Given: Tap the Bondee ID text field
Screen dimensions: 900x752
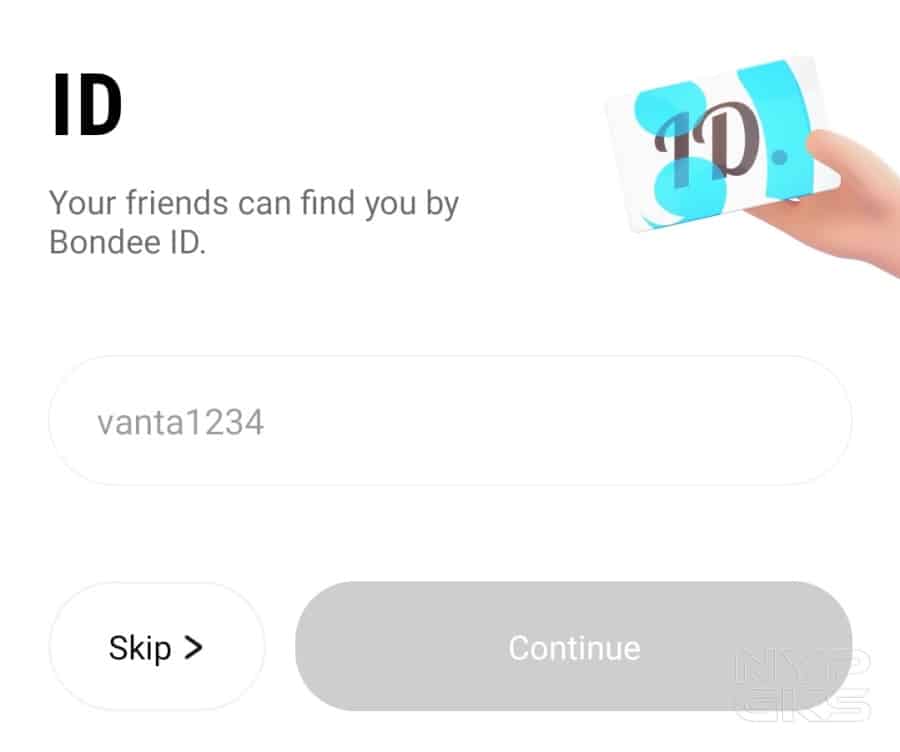Looking at the screenshot, I should coord(449,421).
